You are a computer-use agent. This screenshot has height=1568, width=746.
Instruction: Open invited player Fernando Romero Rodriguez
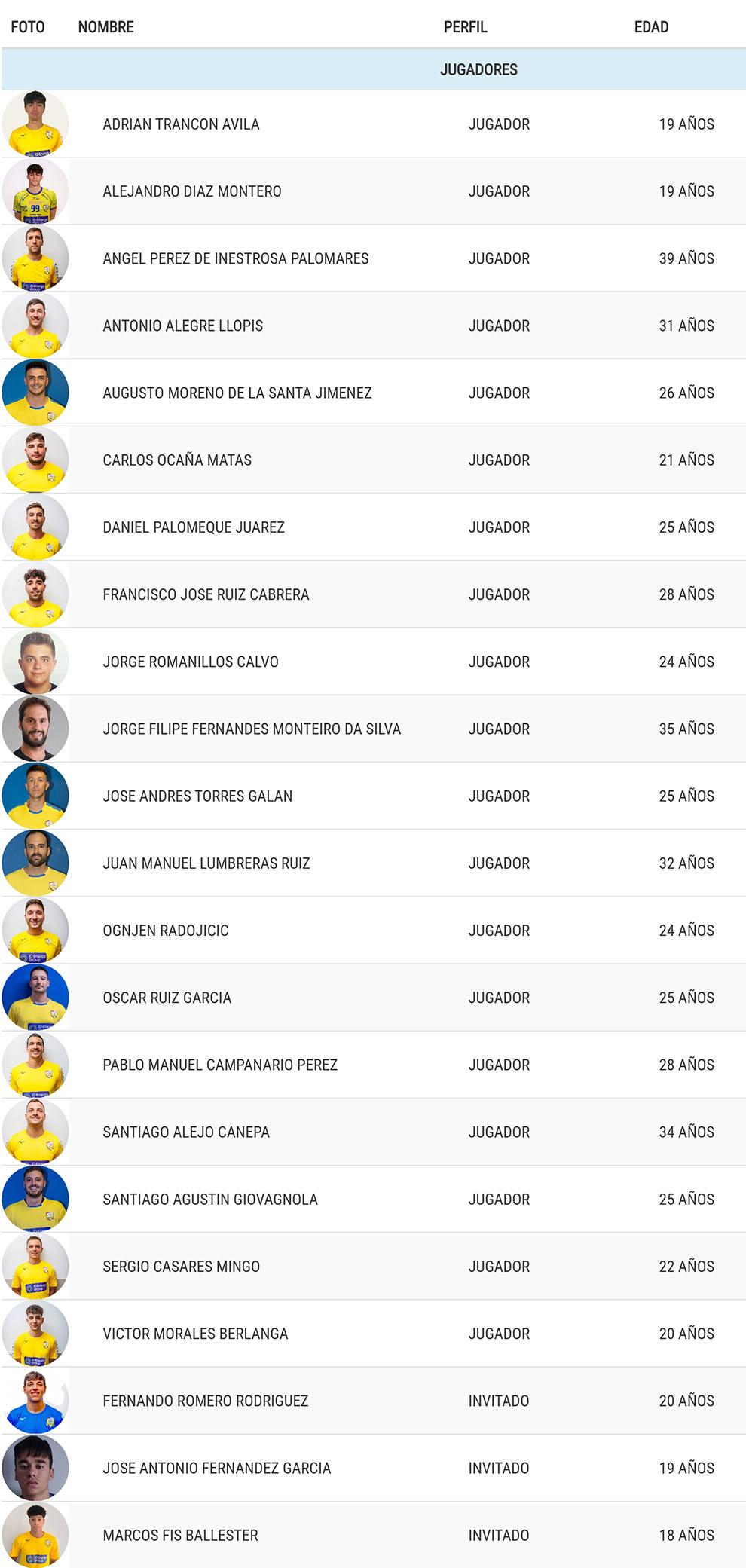tap(373, 1401)
